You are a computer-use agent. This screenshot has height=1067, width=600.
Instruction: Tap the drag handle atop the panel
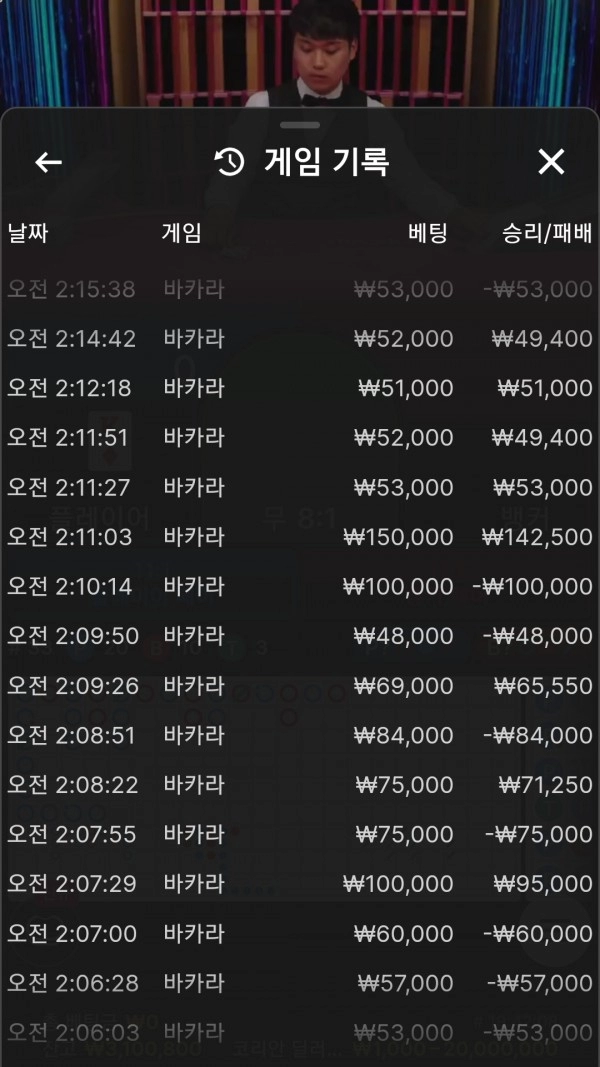pos(300,125)
